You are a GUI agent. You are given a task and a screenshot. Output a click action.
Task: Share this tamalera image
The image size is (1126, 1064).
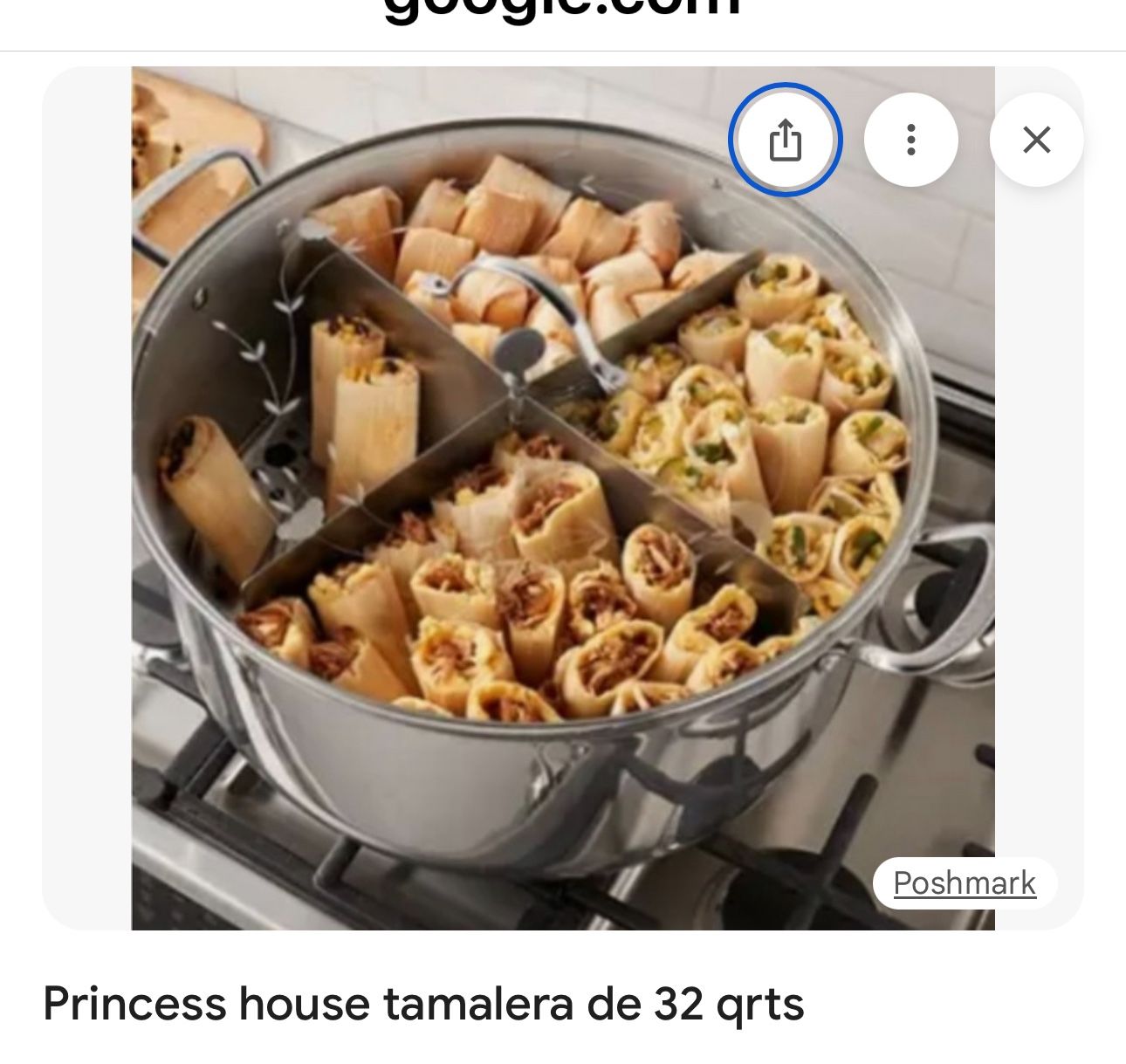point(785,140)
